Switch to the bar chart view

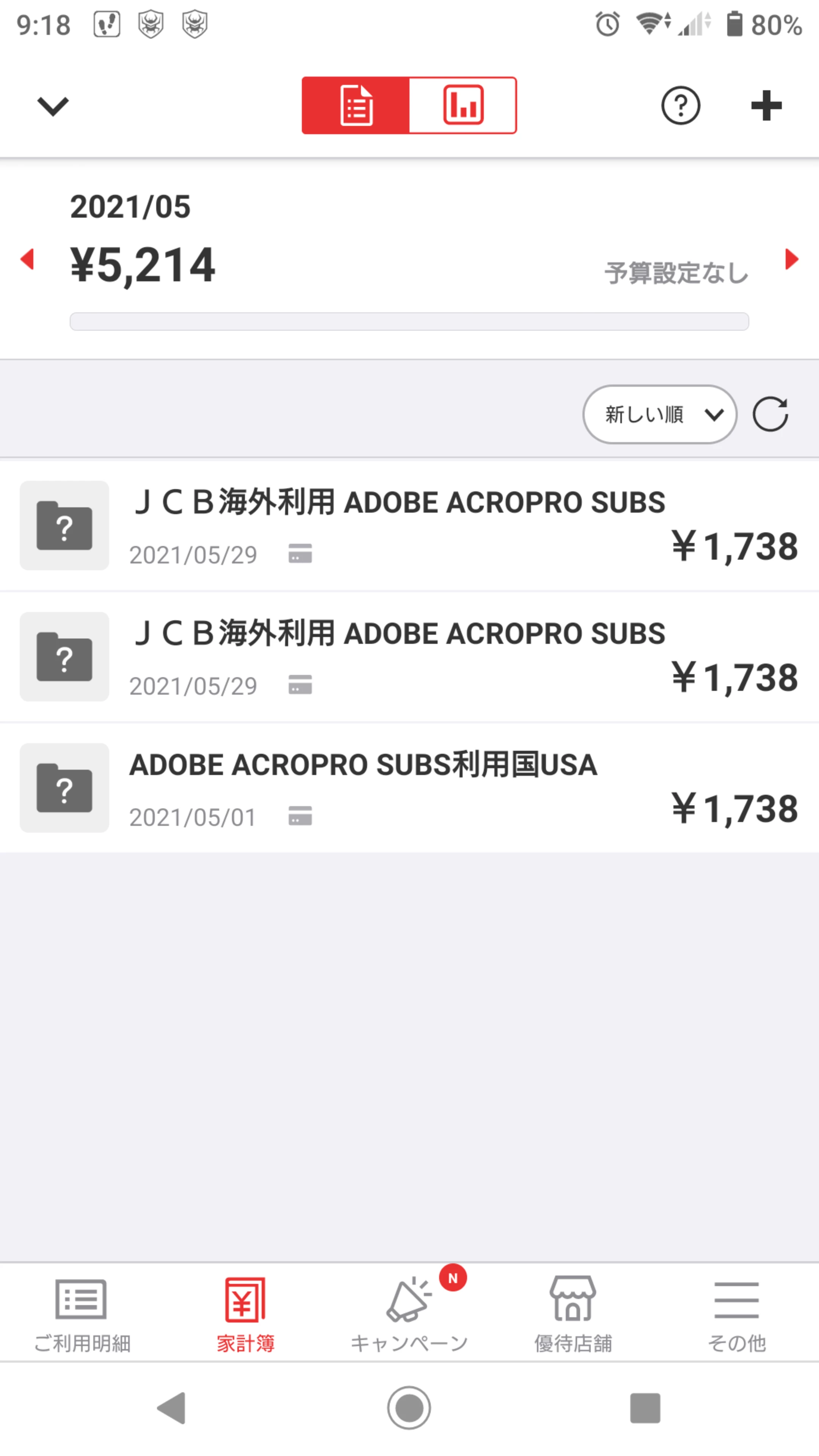(x=463, y=106)
